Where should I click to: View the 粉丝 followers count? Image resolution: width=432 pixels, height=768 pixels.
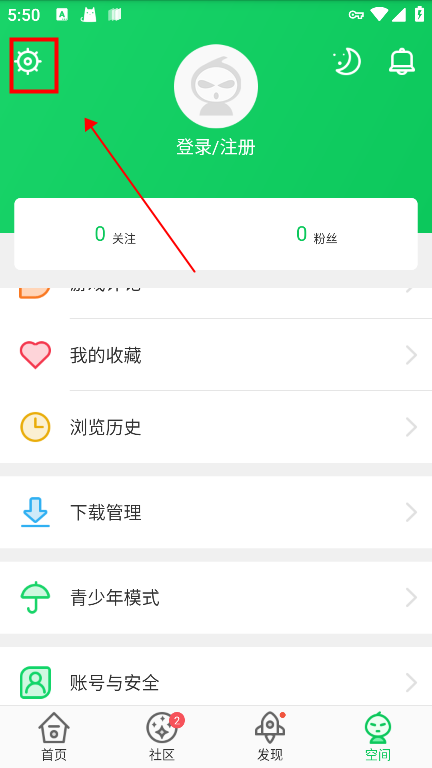click(x=317, y=235)
